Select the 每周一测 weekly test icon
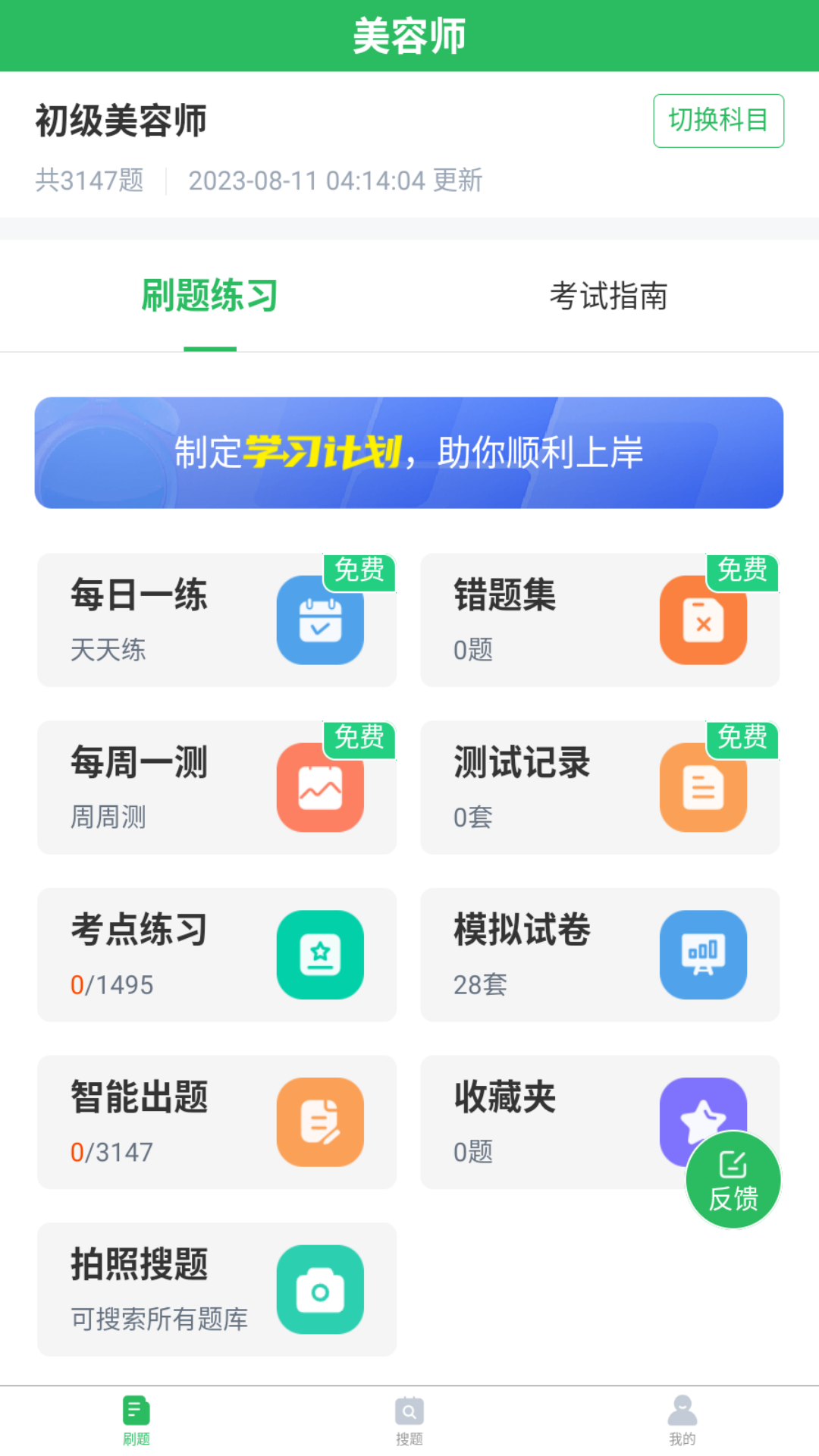 [320, 787]
